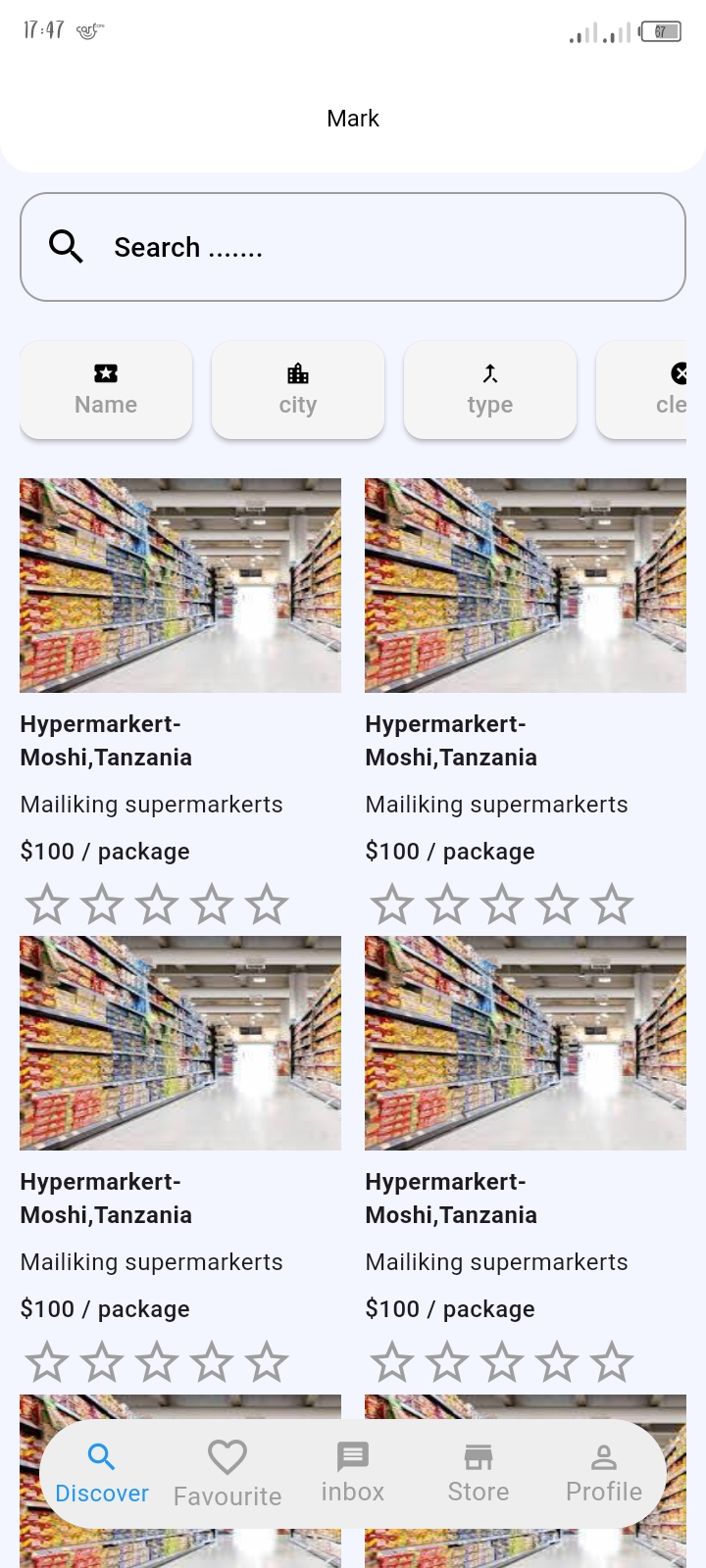Select the search magnifier icon
This screenshot has height=1568, width=706.
[x=65, y=246]
